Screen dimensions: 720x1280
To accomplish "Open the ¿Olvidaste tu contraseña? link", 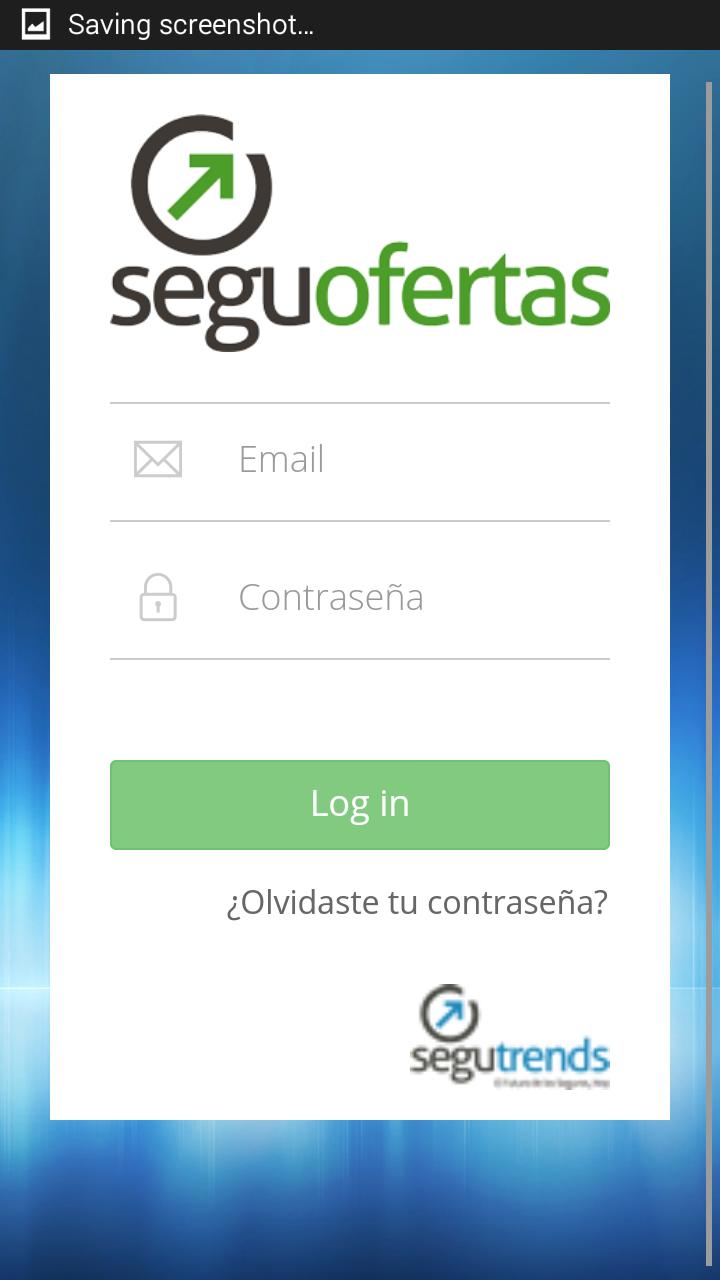I will (x=416, y=902).
